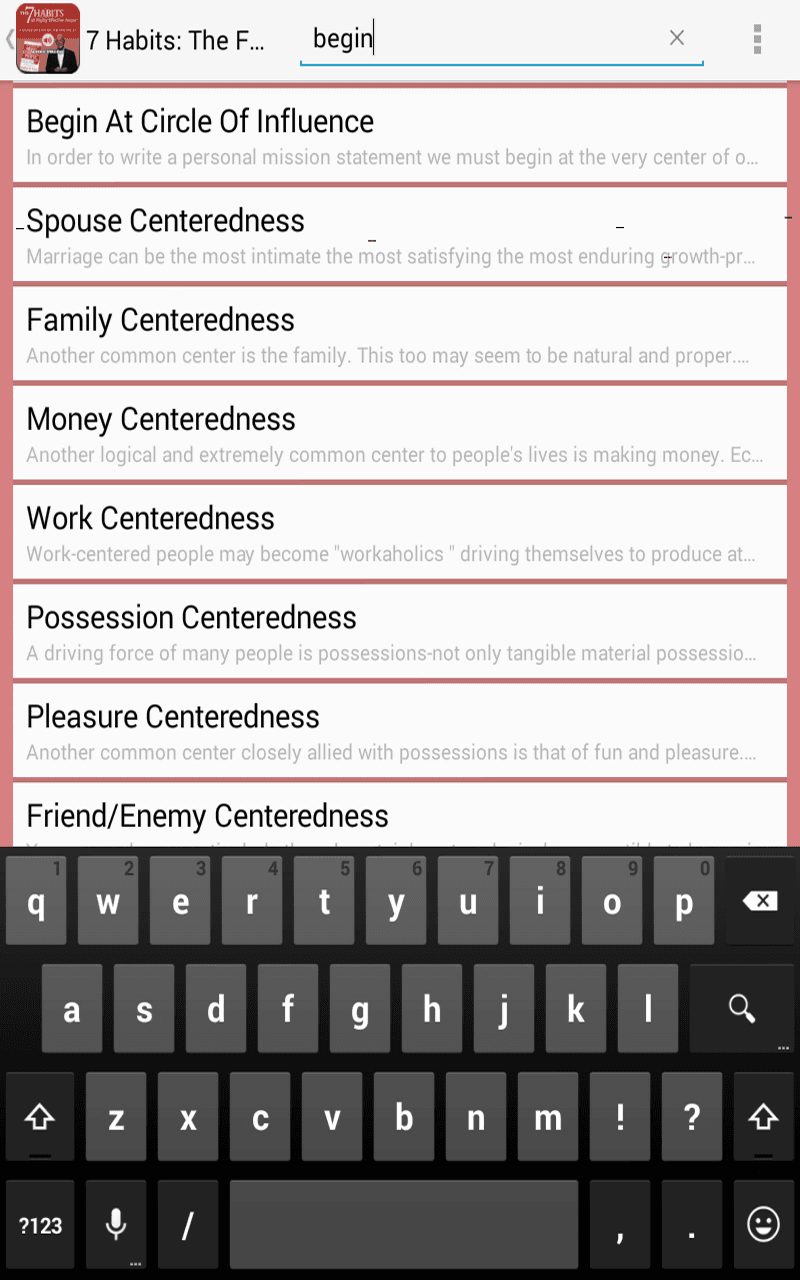Switch keyboard to numbers and symbols
This screenshot has width=800, height=1280.
[40, 1225]
